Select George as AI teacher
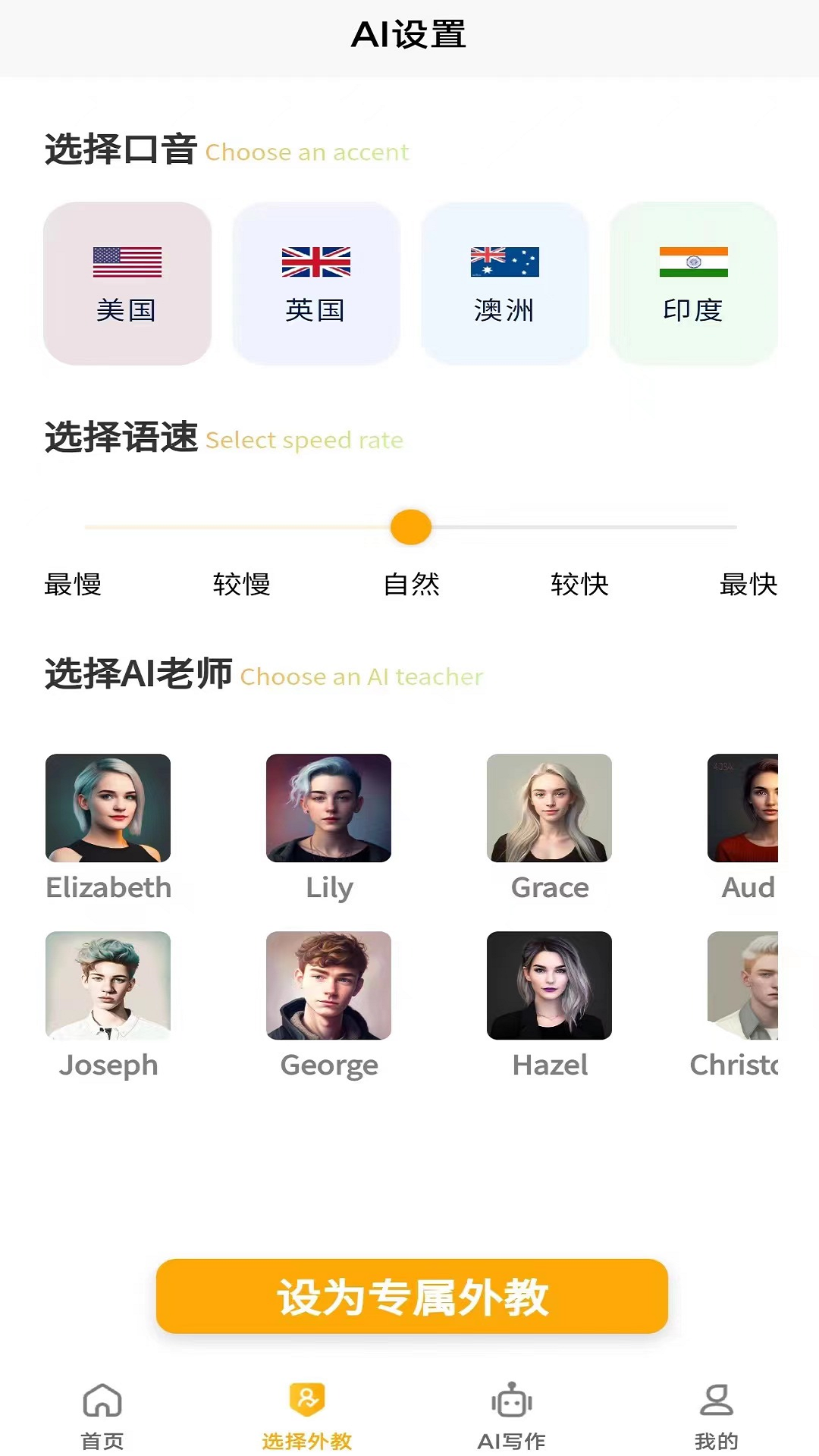The image size is (819, 1456). (x=328, y=986)
